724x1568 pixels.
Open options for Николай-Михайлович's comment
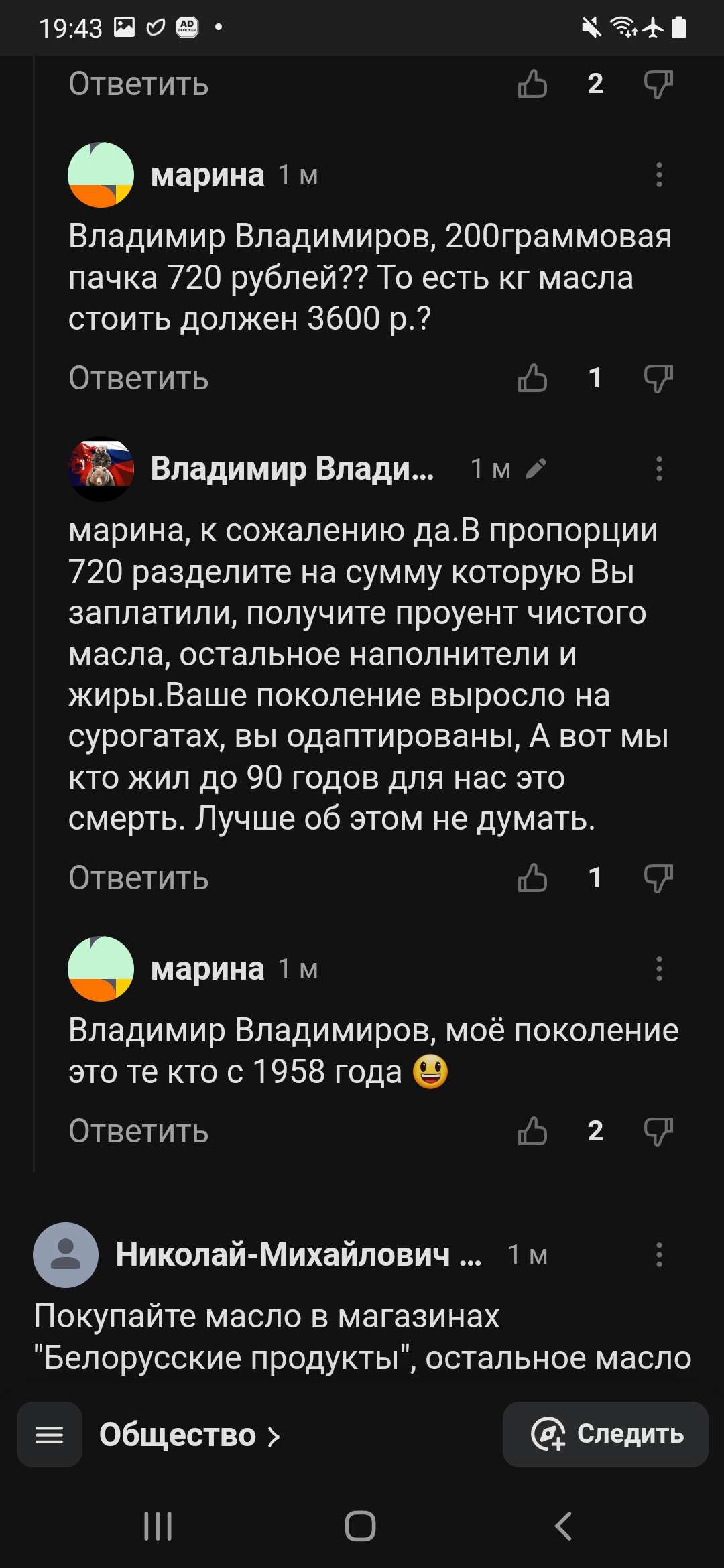point(659,1255)
